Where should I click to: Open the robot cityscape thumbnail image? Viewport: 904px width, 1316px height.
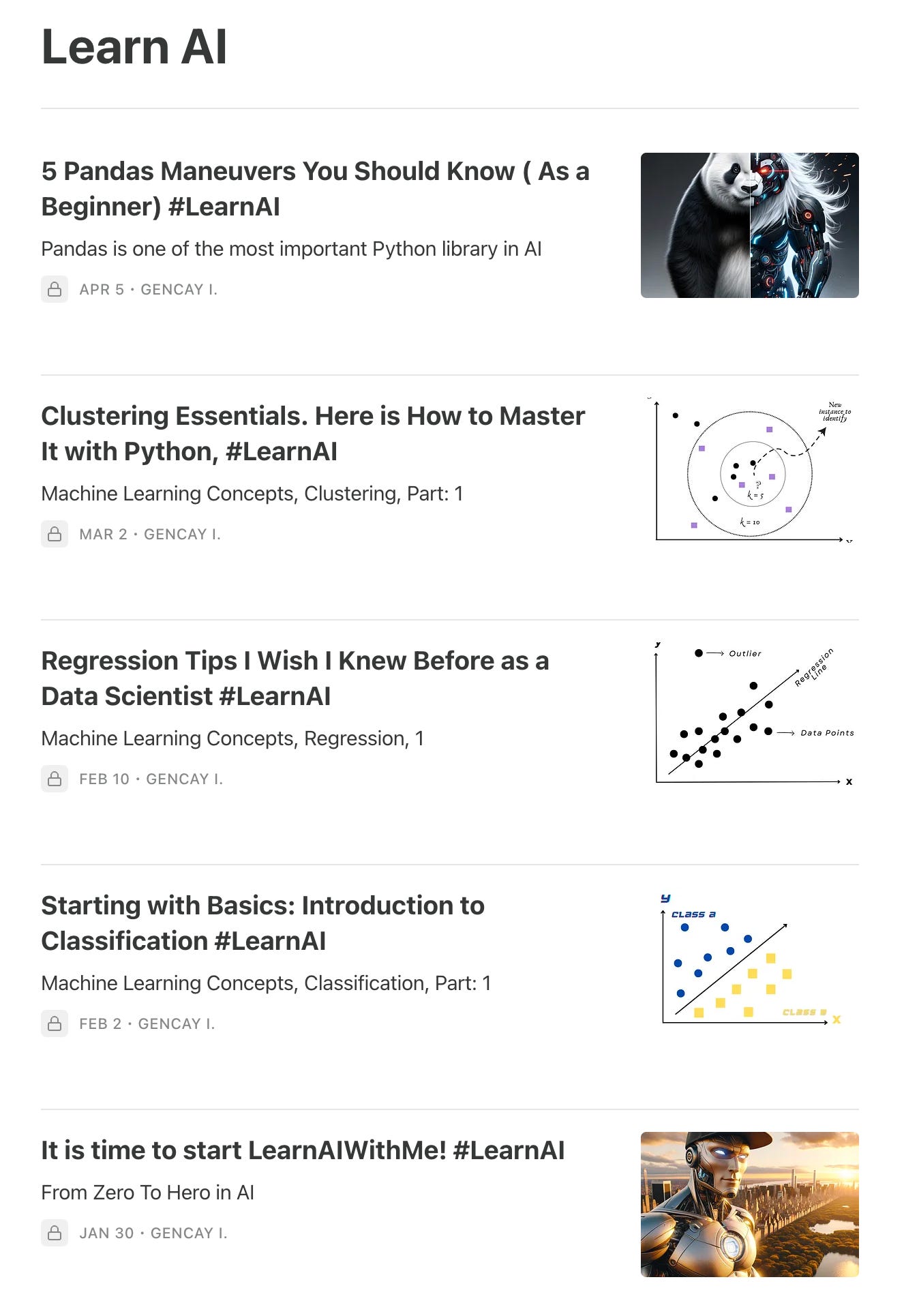[x=749, y=1203]
